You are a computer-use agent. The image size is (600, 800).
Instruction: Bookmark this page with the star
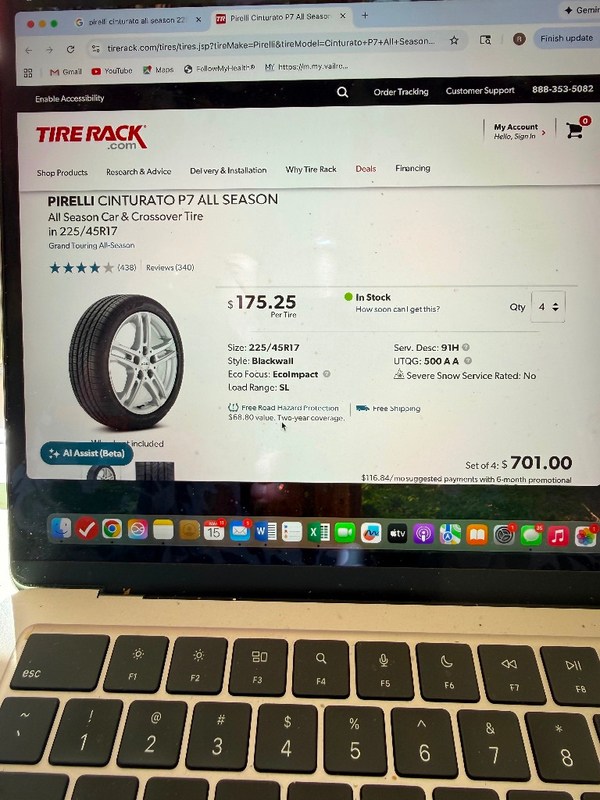click(x=454, y=41)
